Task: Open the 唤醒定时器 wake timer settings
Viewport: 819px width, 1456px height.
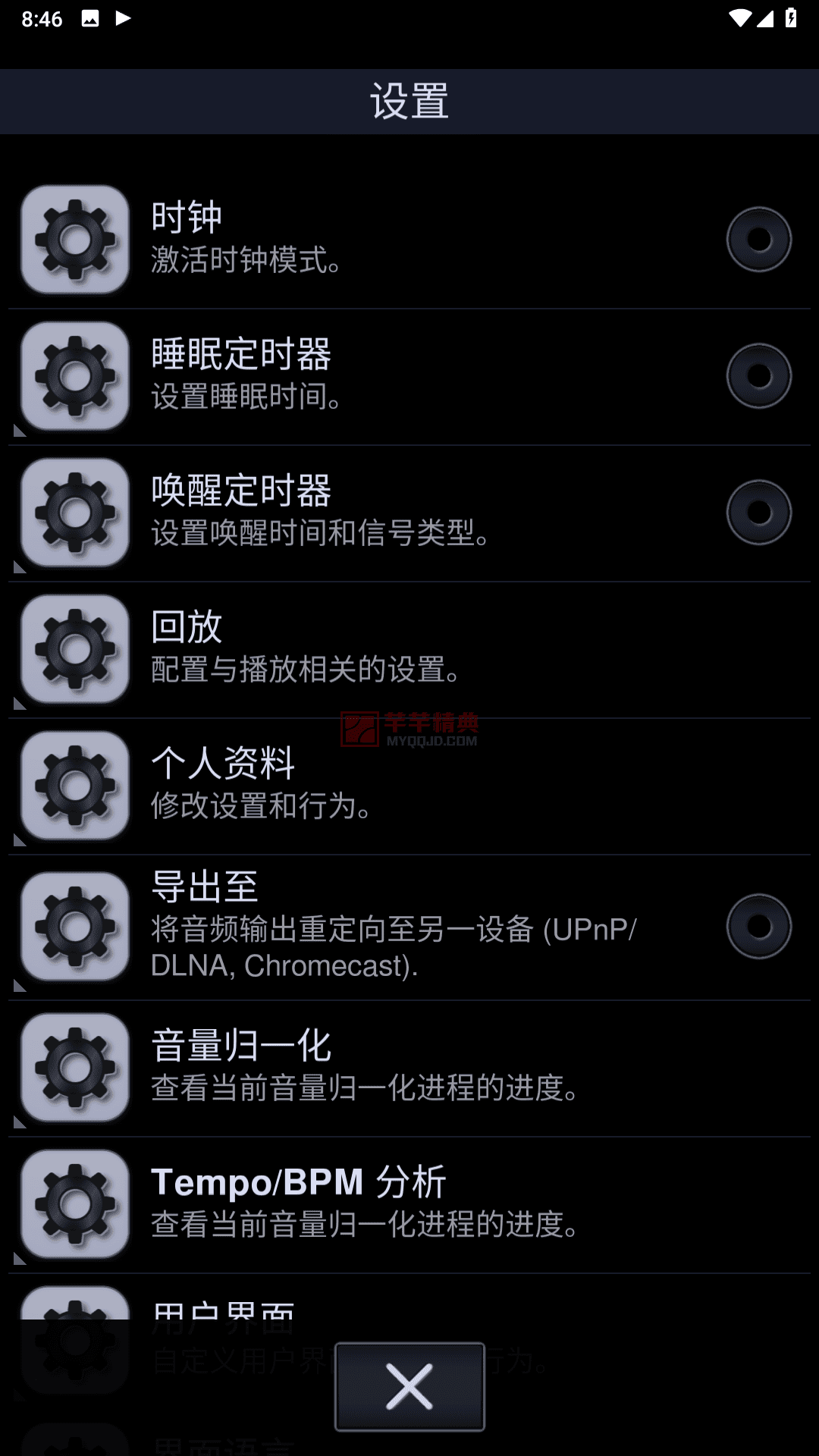Action: pos(409,513)
